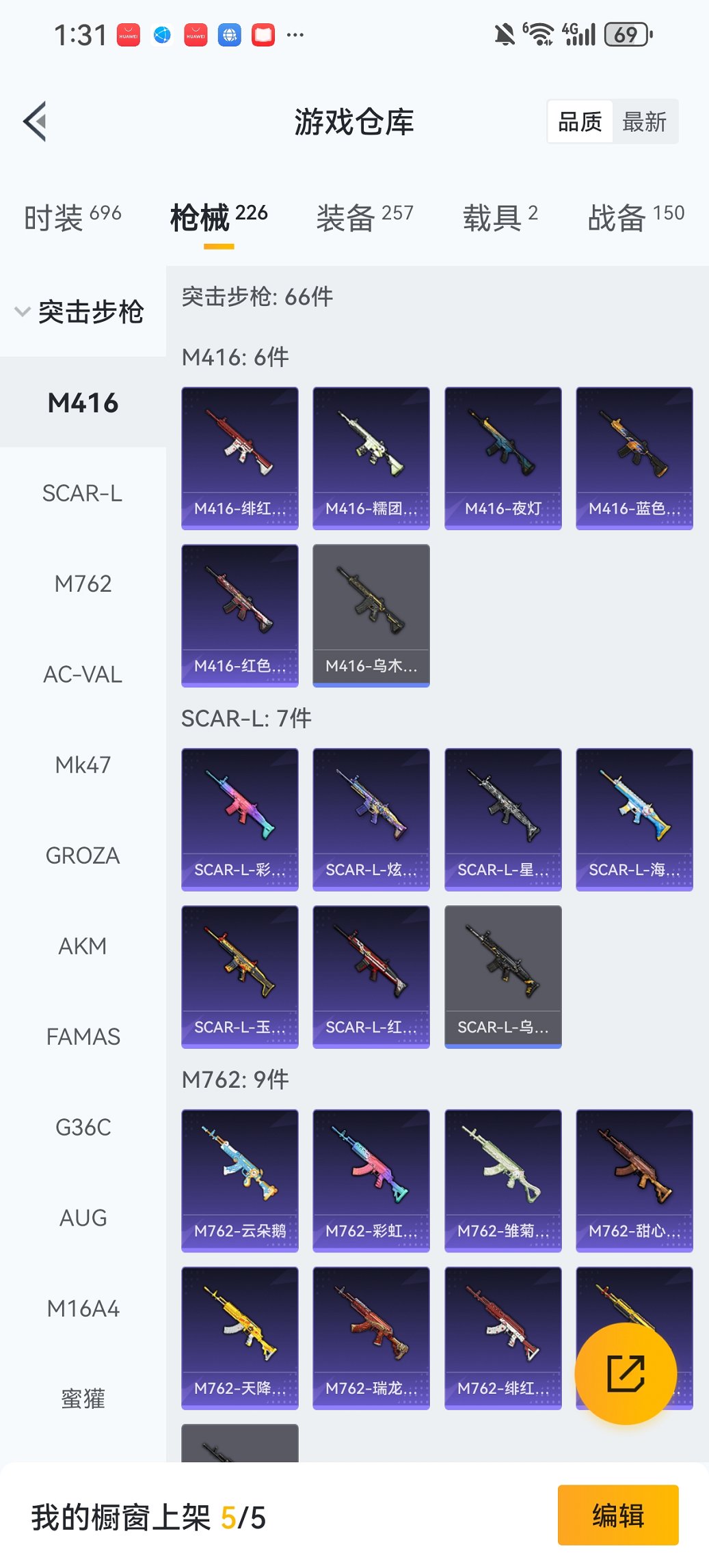This screenshot has height=1568, width=709.
Task: Collapse the 突击步枪 category
Action: click(81, 312)
